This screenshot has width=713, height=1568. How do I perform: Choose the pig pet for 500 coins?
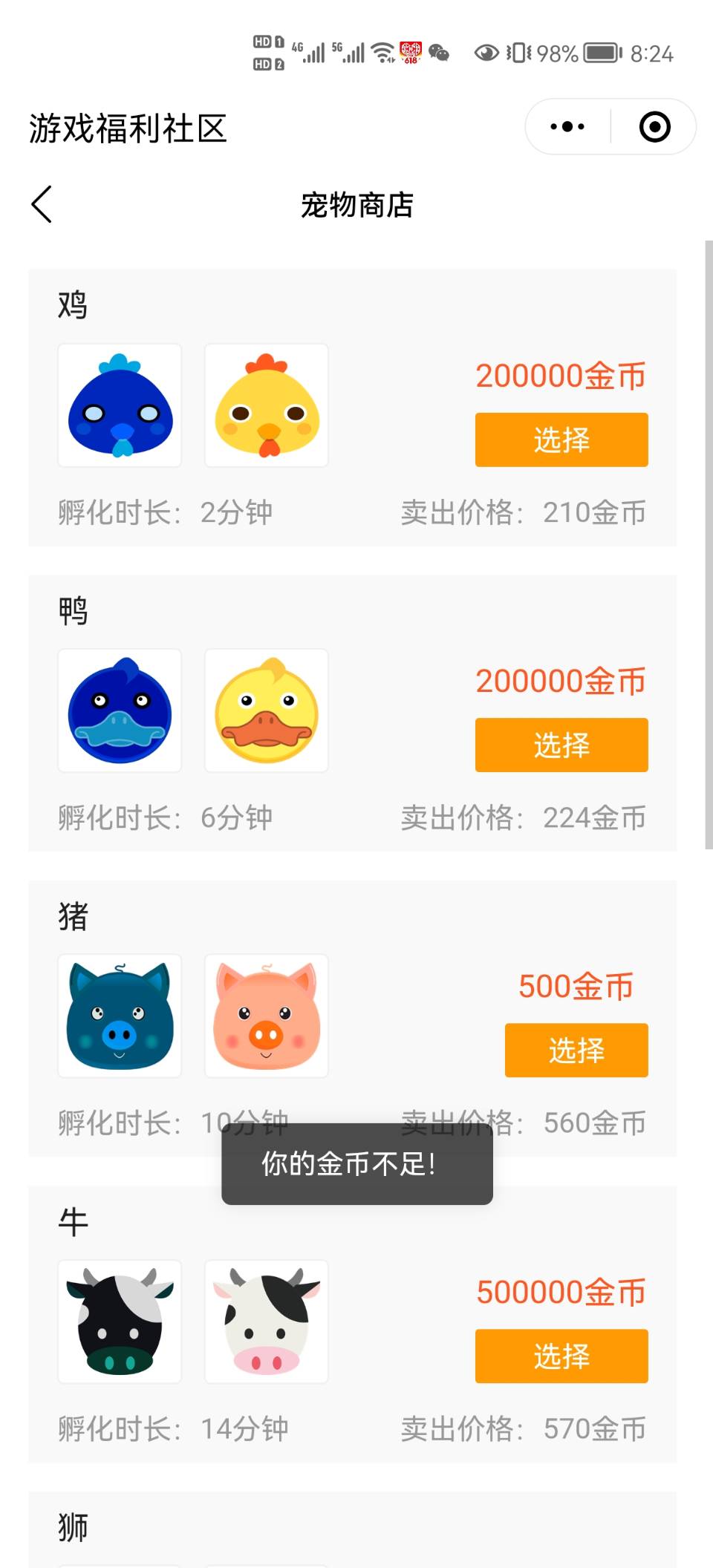point(576,1050)
